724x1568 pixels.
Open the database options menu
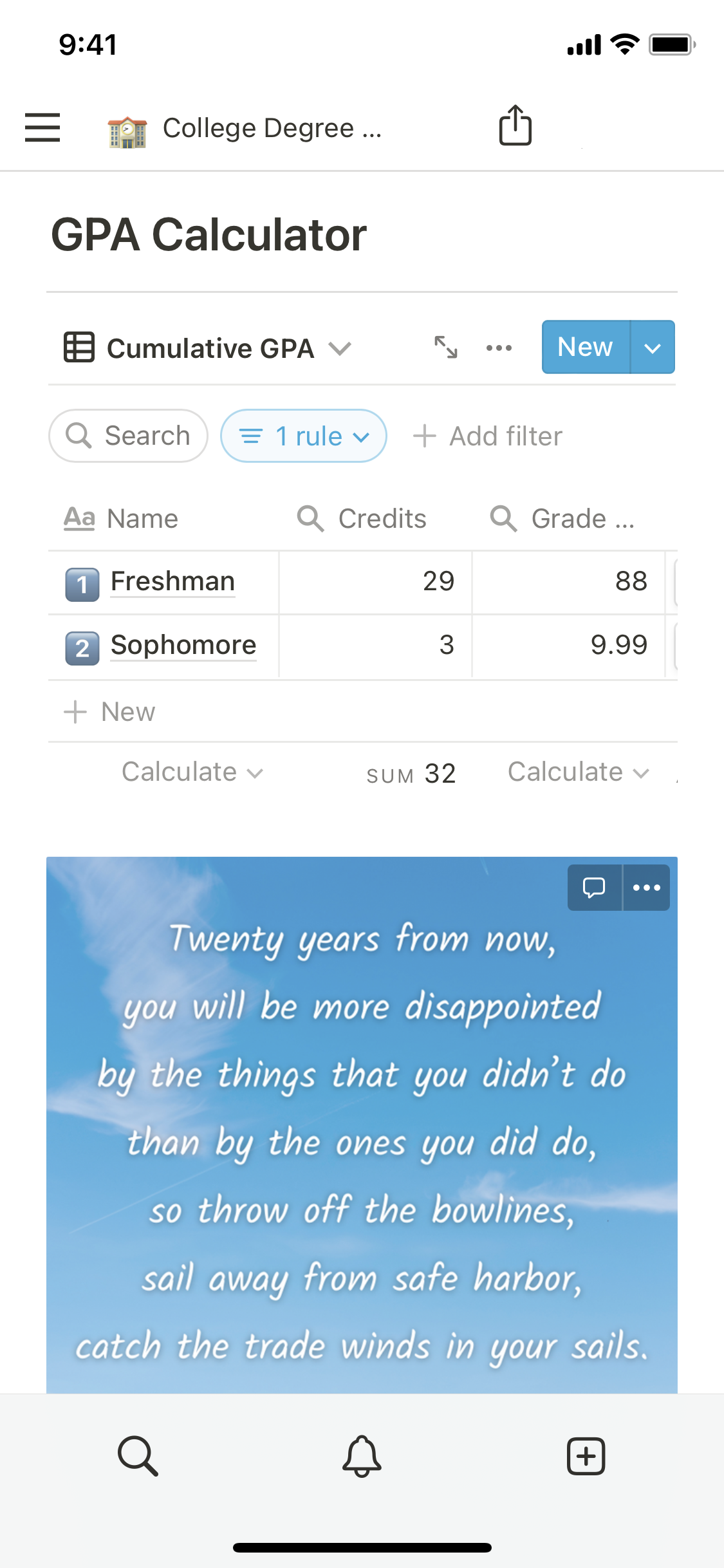pyautogui.click(x=499, y=348)
